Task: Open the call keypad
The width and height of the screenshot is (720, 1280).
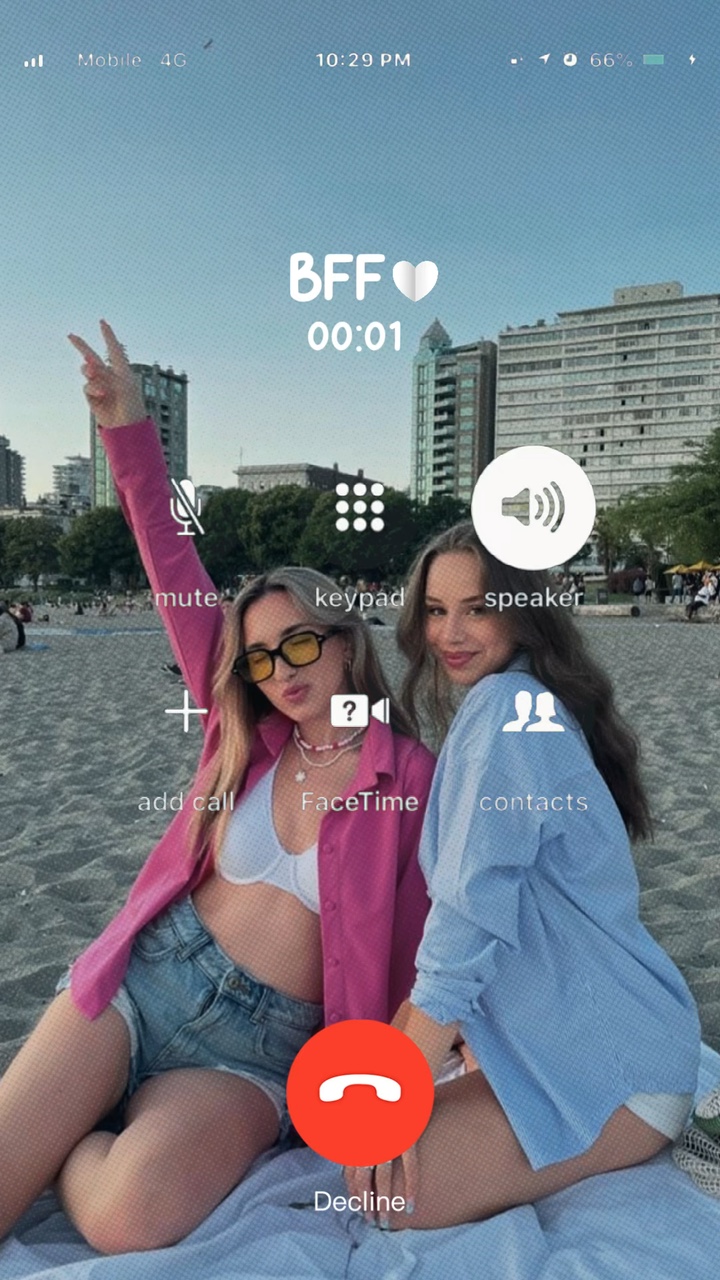Action: (x=360, y=507)
